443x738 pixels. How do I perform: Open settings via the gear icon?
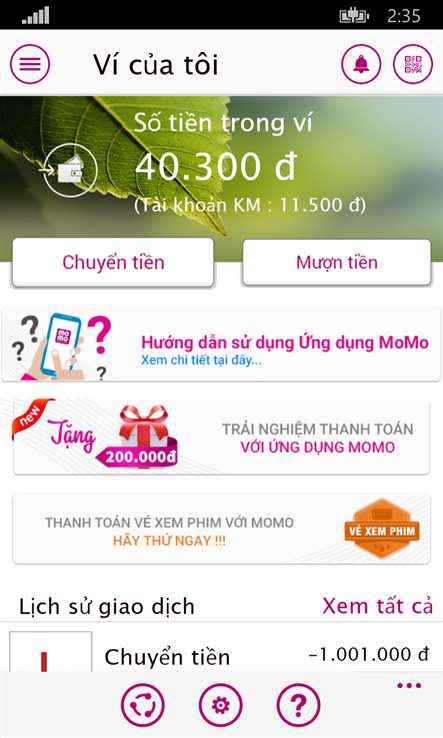(x=221, y=705)
